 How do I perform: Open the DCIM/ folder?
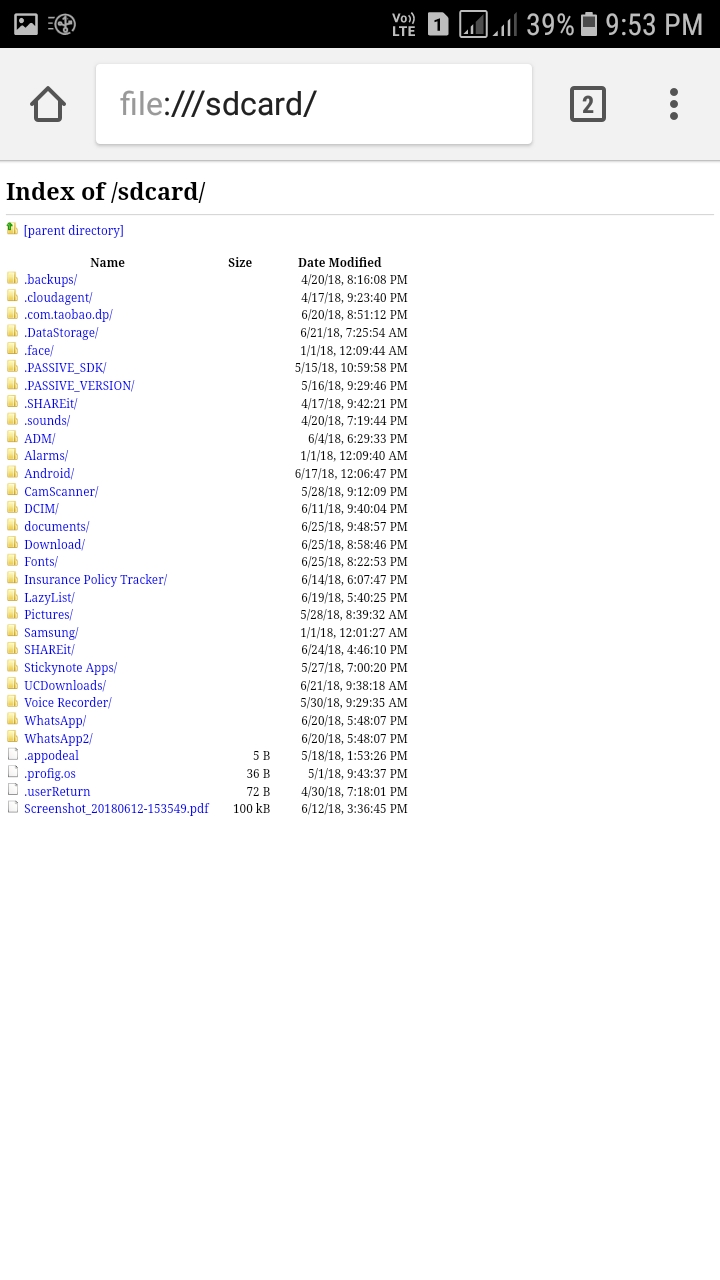[x=41, y=509]
